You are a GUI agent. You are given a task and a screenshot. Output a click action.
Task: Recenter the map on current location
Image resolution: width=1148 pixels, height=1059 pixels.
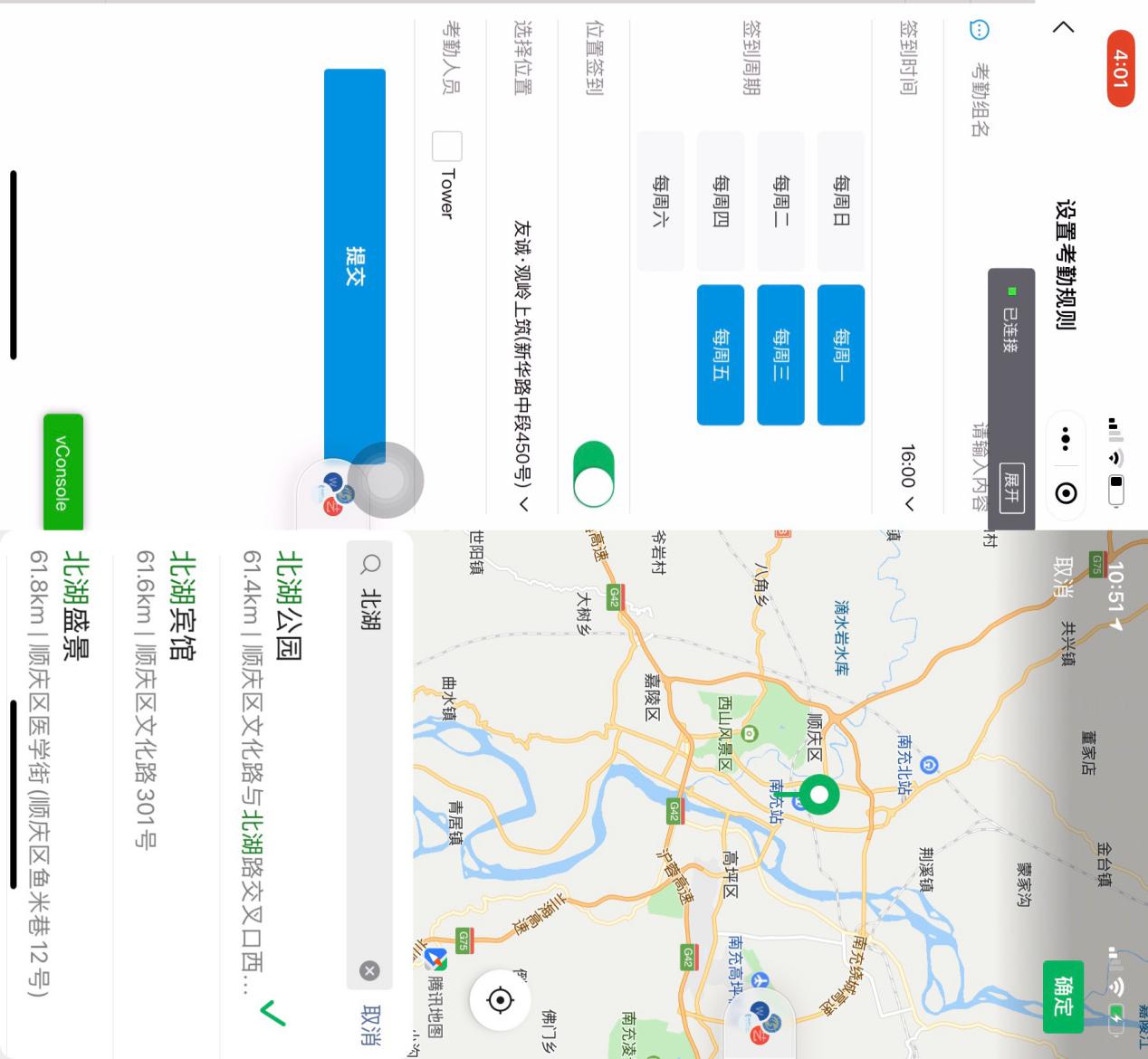coord(500,1000)
